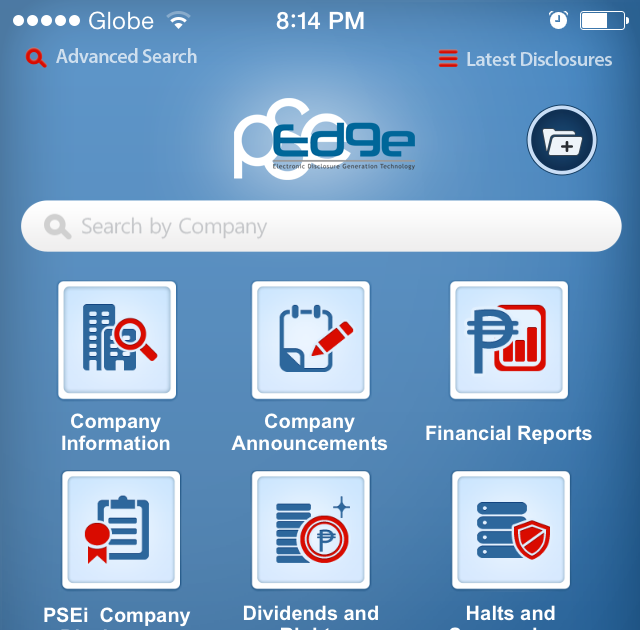640x630 pixels.
Task: Open the PSEi Company tile
Action: click(121, 531)
